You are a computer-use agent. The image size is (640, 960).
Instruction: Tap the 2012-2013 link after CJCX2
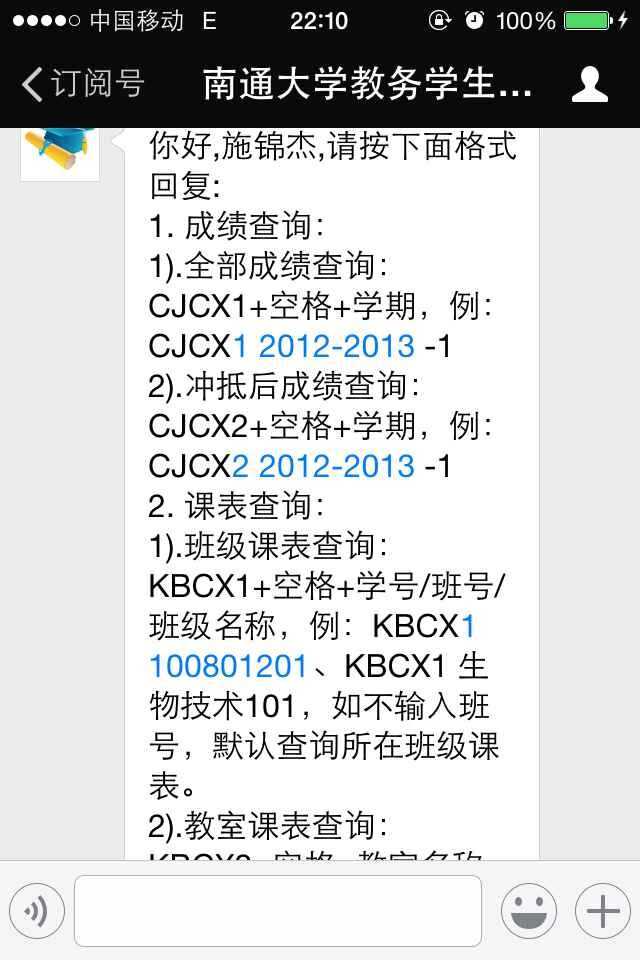click(336, 466)
